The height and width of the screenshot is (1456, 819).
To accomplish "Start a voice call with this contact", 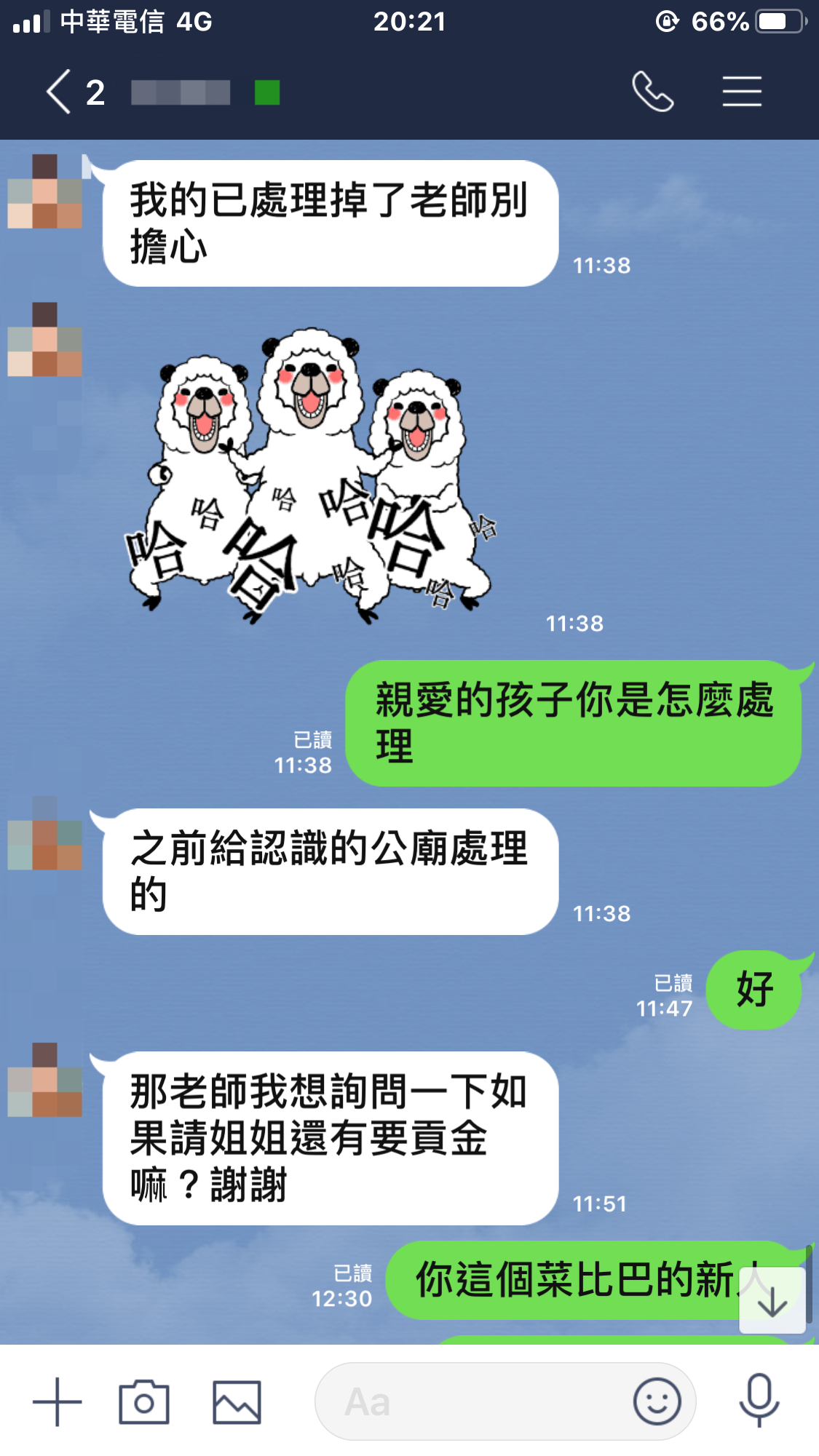I will click(x=652, y=92).
